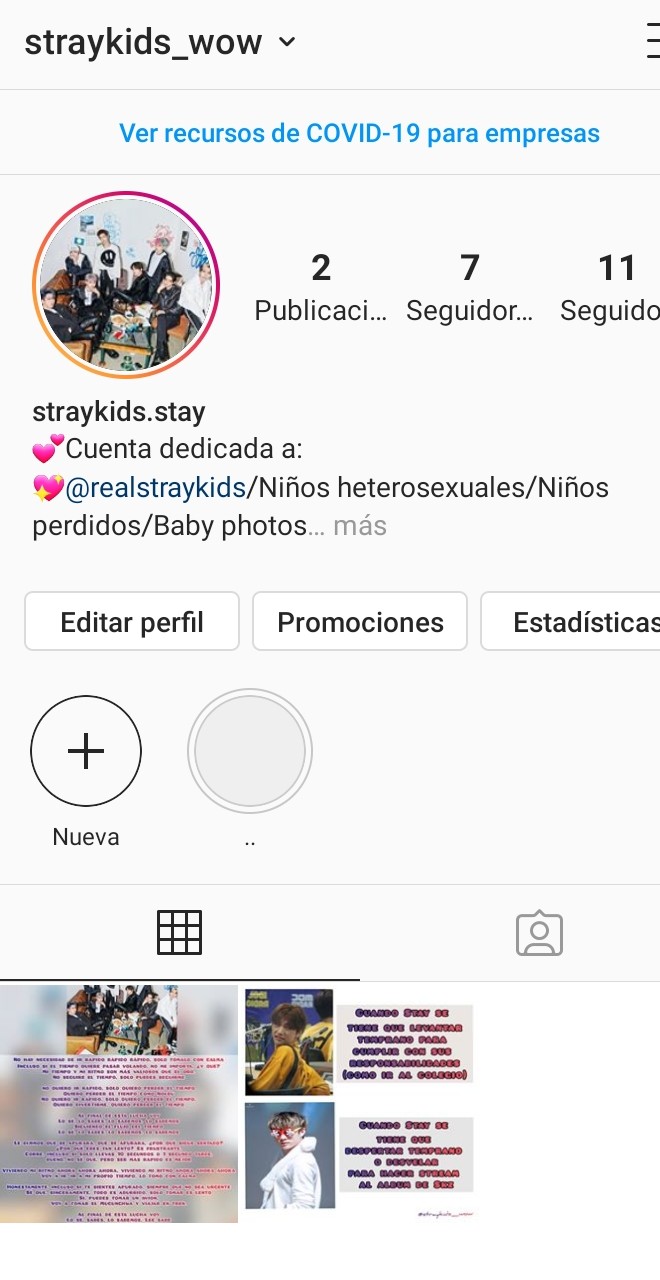
Task: Add a Nueva story highlight
Action: 86,751
